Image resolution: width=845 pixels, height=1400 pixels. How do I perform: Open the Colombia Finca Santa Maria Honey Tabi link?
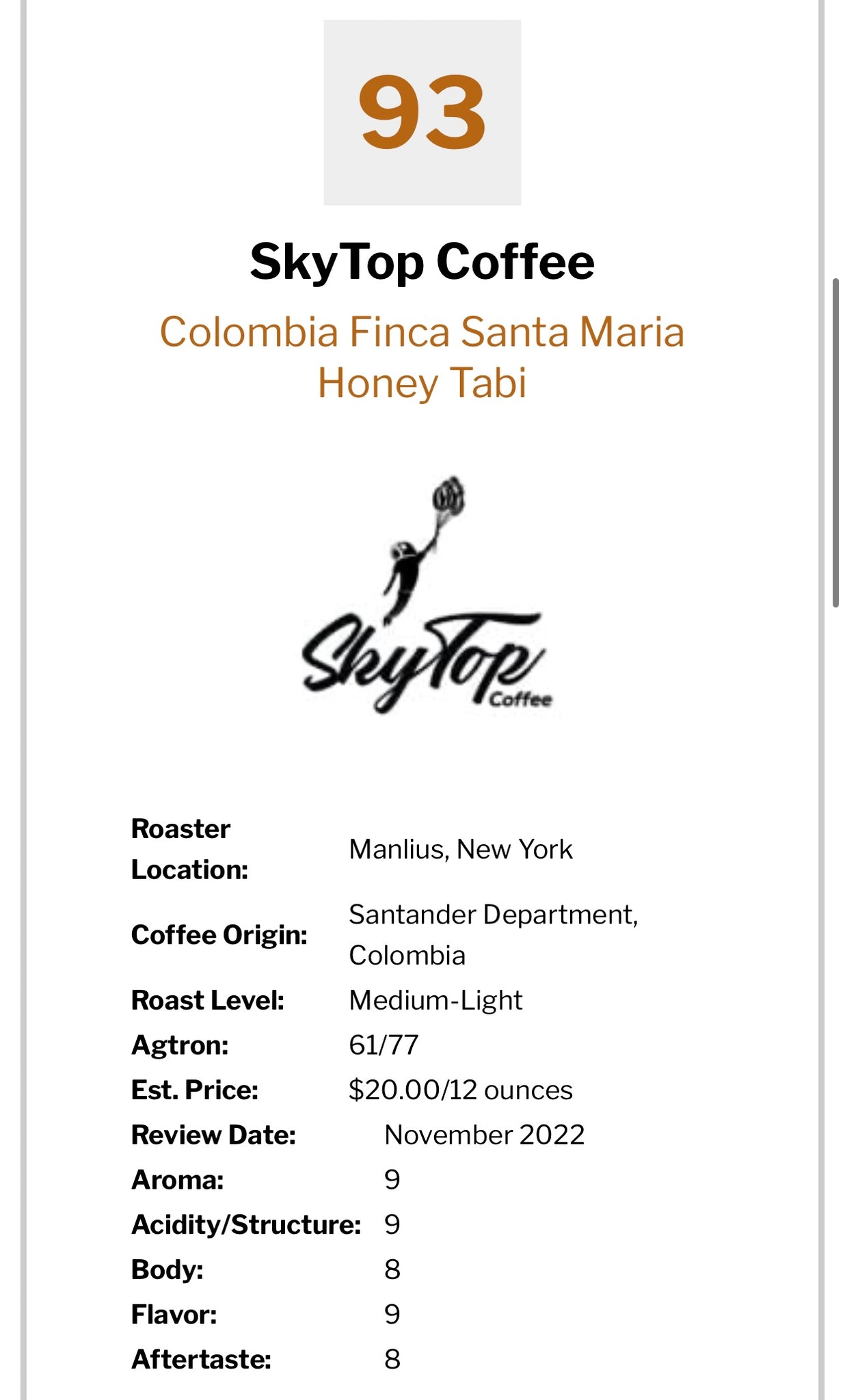tap(422, 357)
